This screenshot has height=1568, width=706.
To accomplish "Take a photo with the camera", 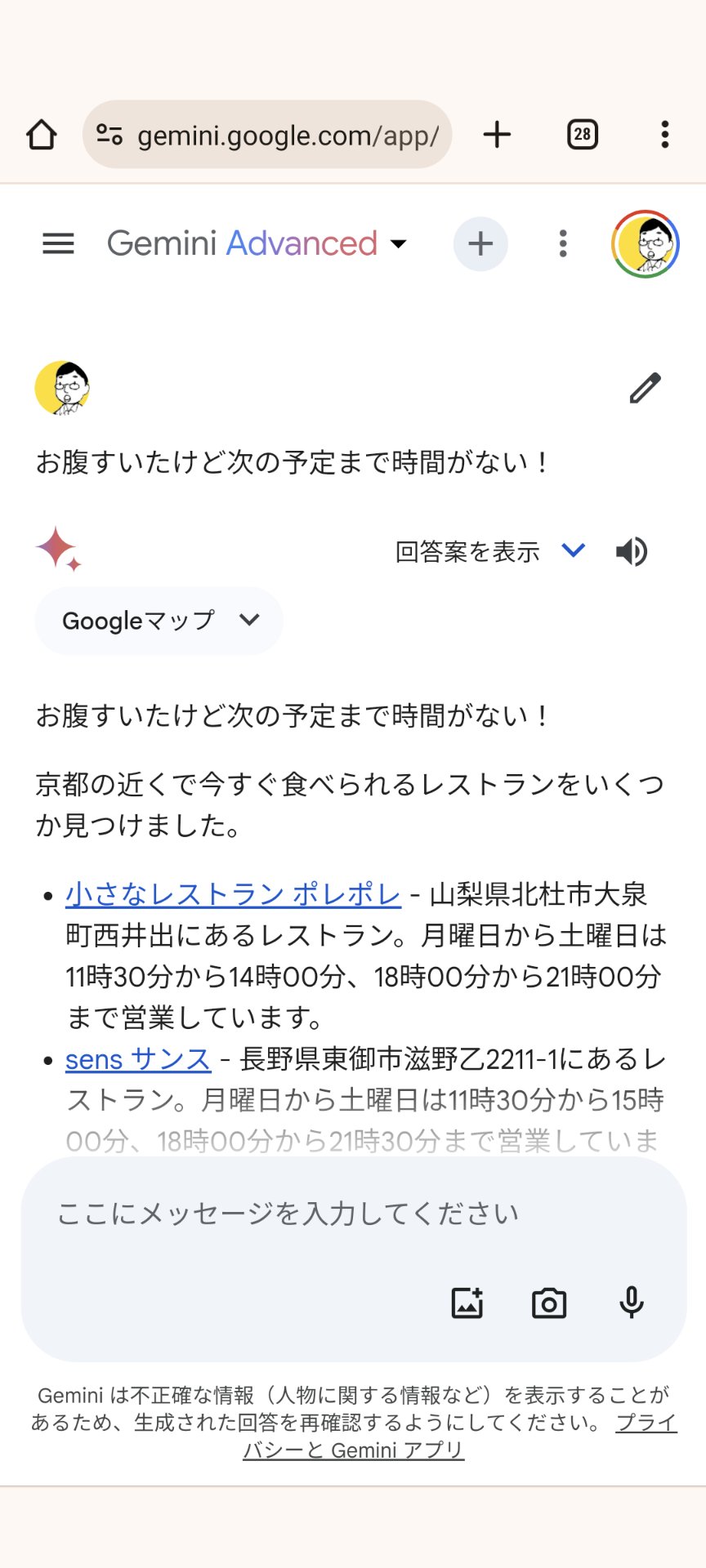I will [549, 1303].
